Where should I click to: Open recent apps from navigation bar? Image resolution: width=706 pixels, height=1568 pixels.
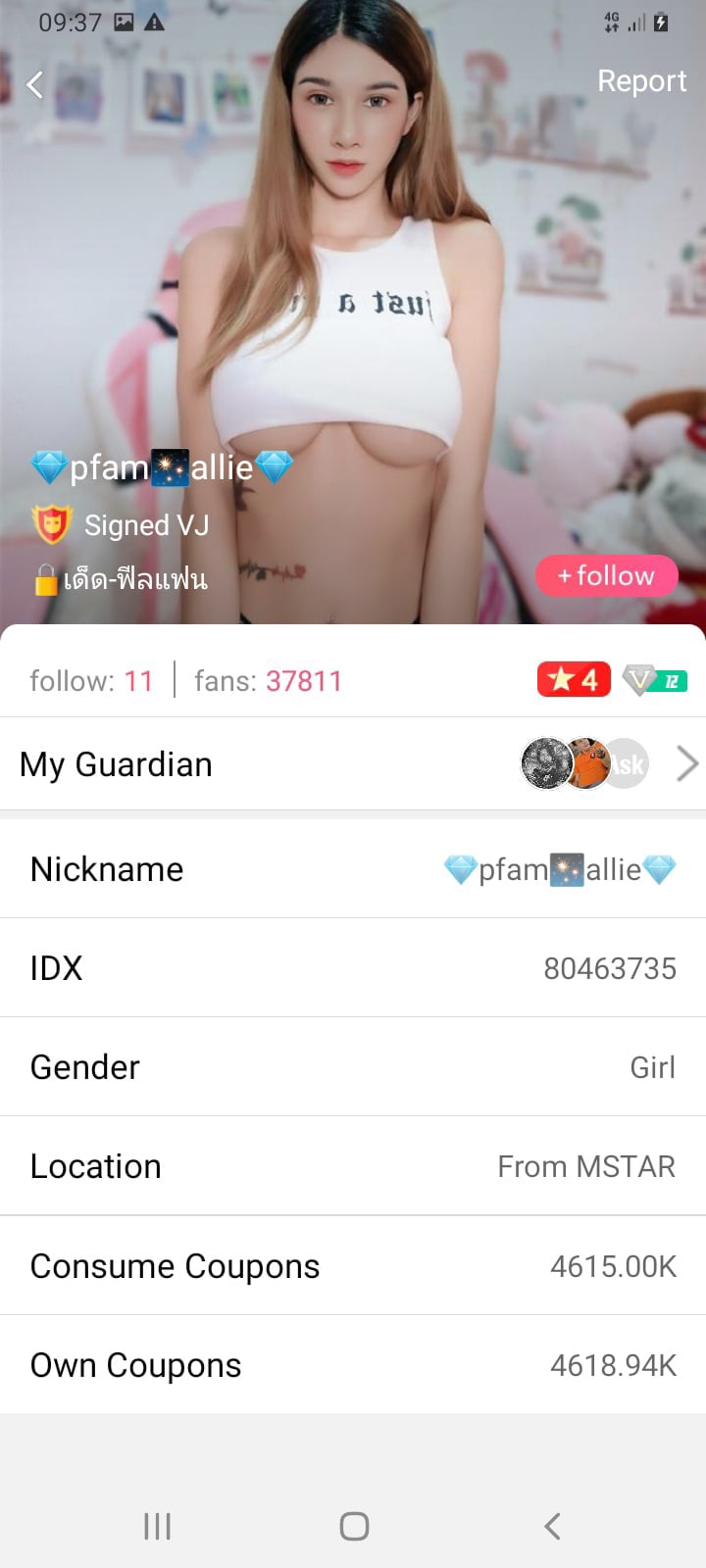tap(157, 1526)
